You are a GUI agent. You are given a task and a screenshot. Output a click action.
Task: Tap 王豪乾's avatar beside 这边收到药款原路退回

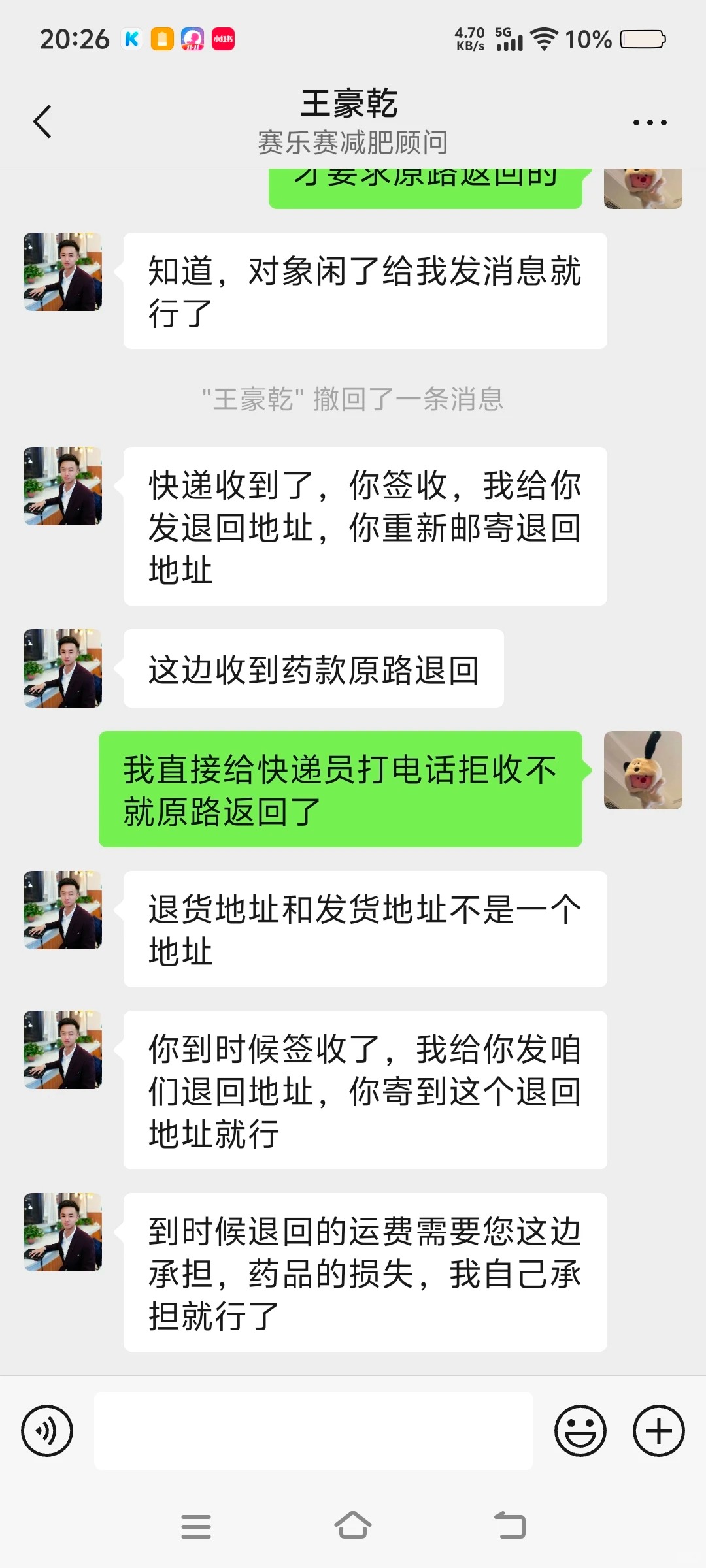pos(63,668)
